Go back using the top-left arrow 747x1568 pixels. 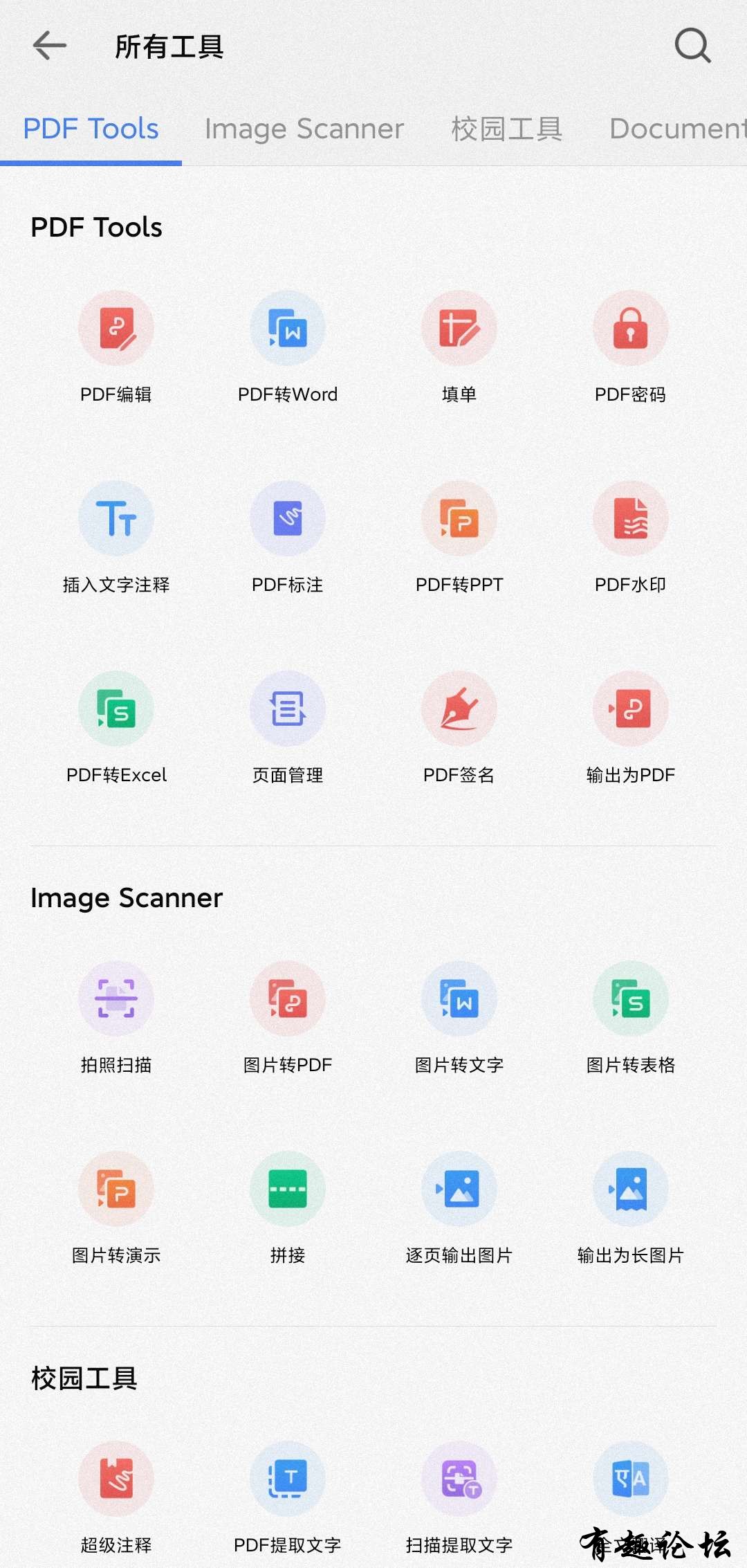point(50,46)
